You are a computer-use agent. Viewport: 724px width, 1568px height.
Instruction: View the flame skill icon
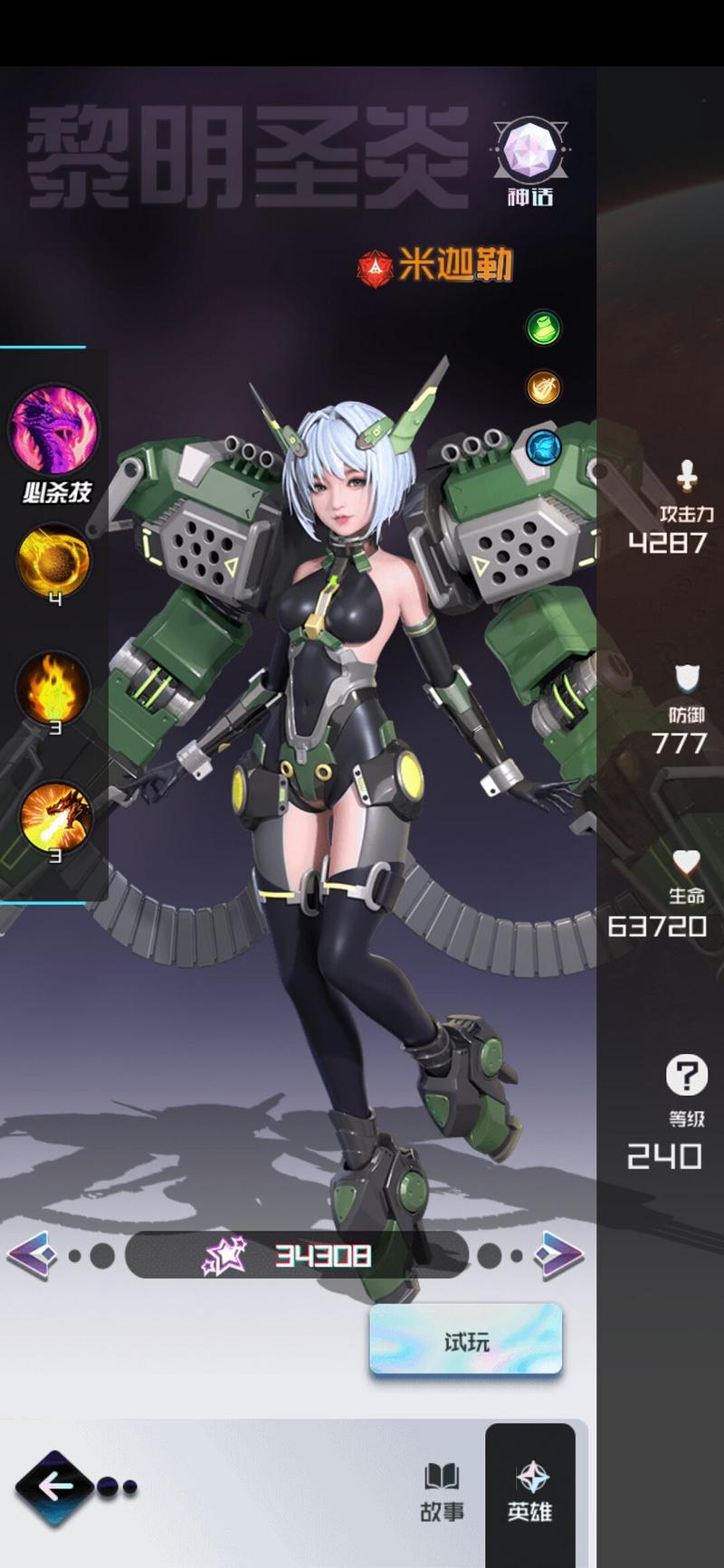click(53, 688)
